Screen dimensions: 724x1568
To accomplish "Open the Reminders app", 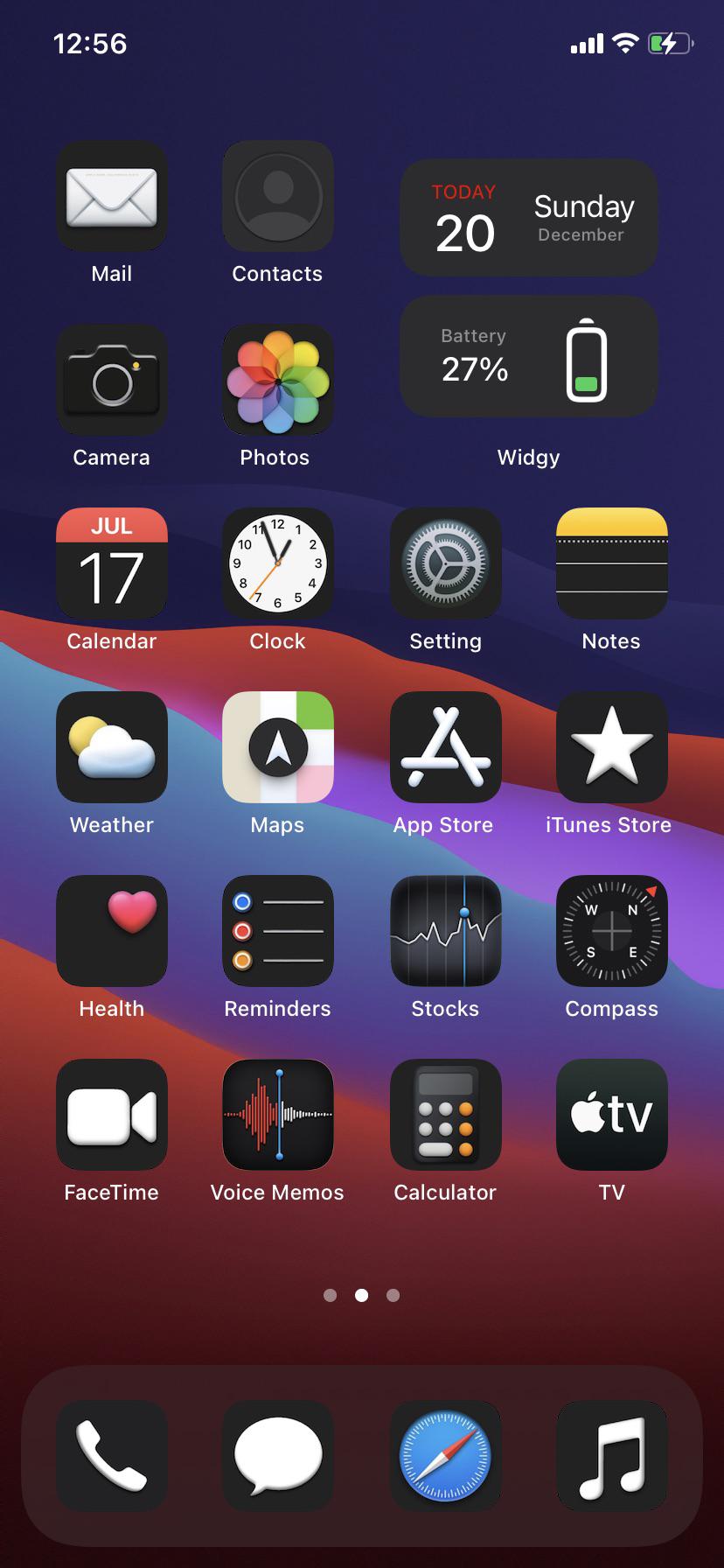I will (x=278, y=932).
